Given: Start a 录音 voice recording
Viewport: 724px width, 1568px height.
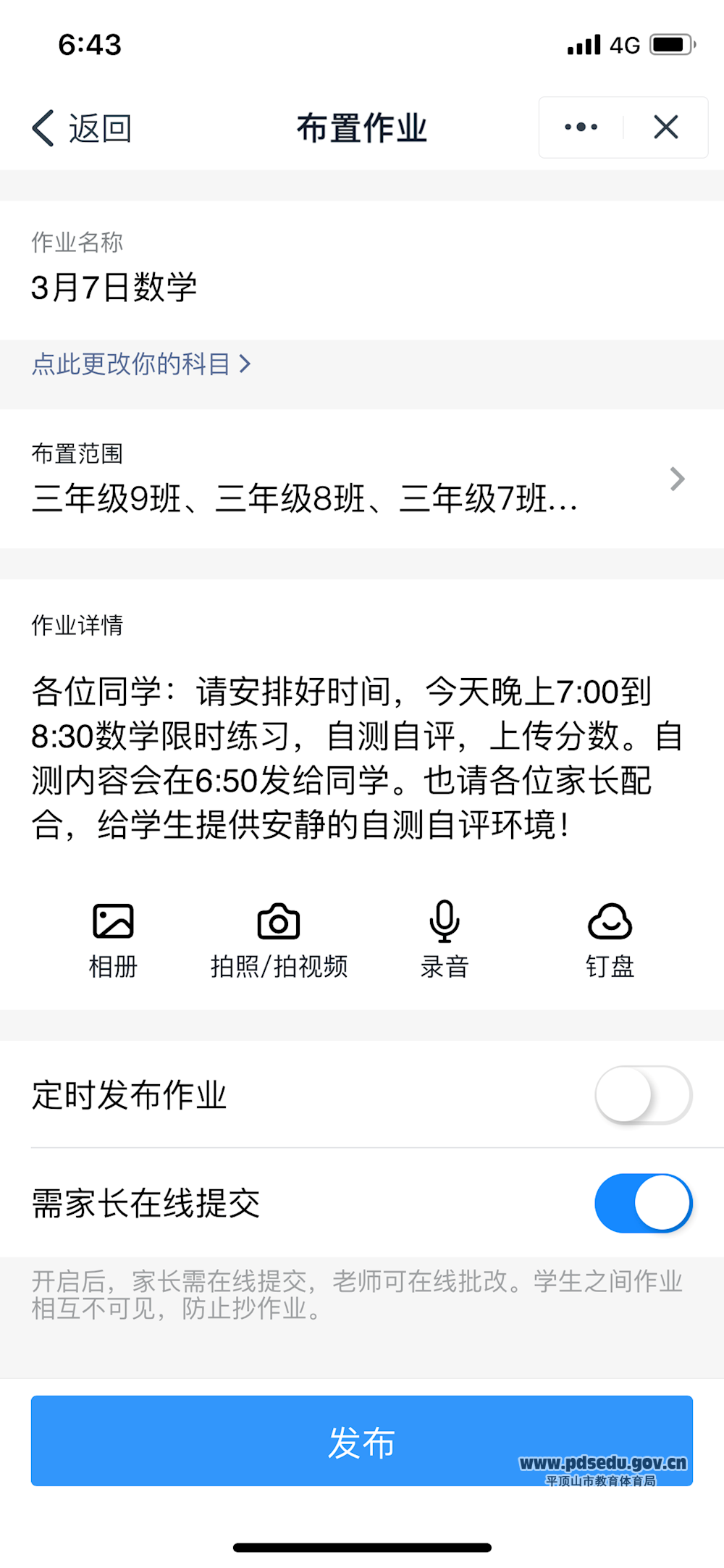Looking at the screenshot, I should [x=445, y=939].
